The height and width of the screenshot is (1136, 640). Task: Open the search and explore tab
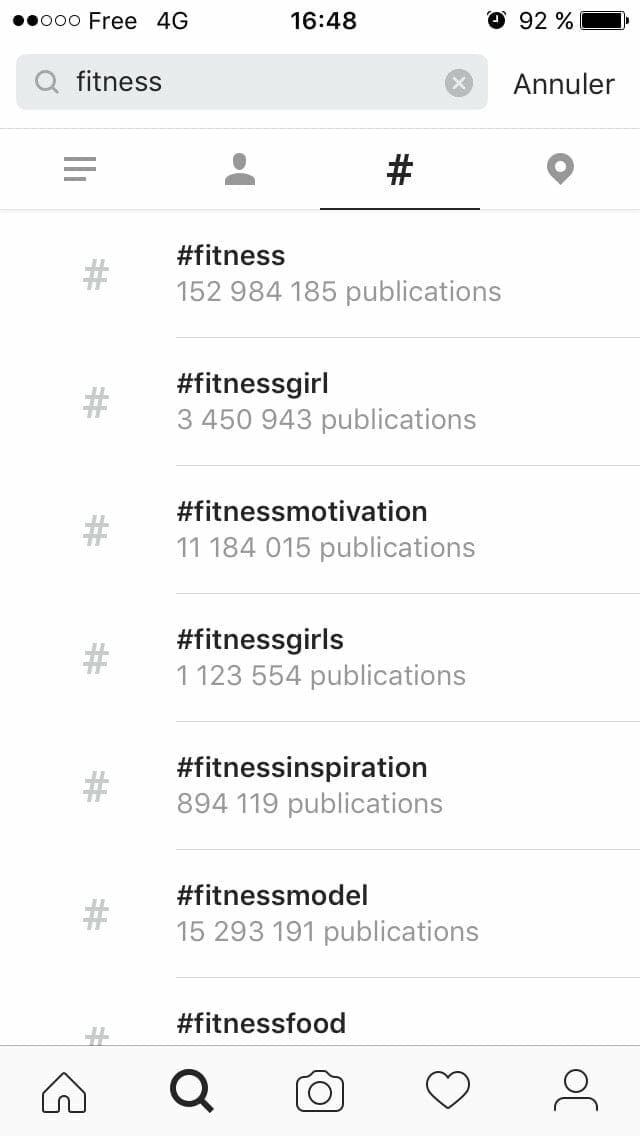click(192, 1091)
